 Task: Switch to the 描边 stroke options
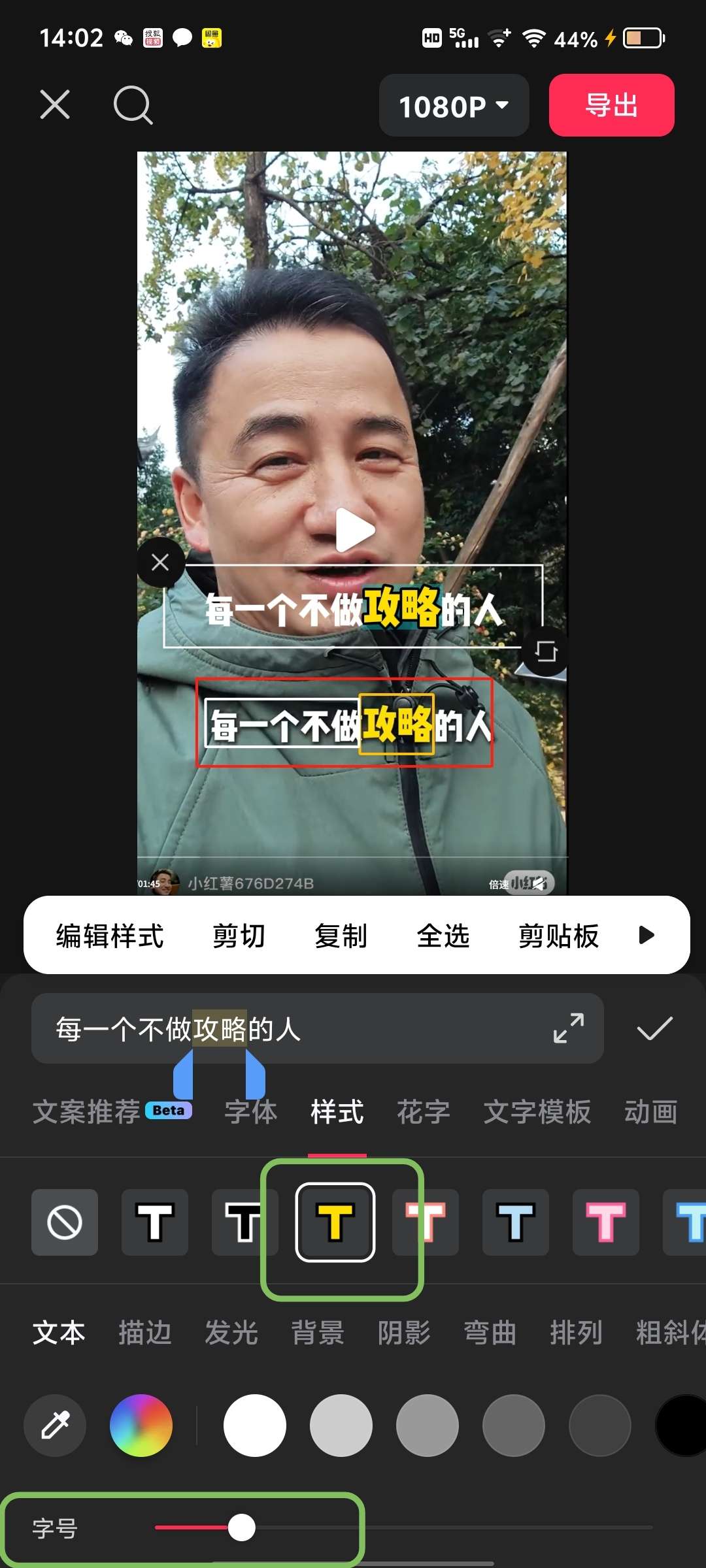(145, 1332)
